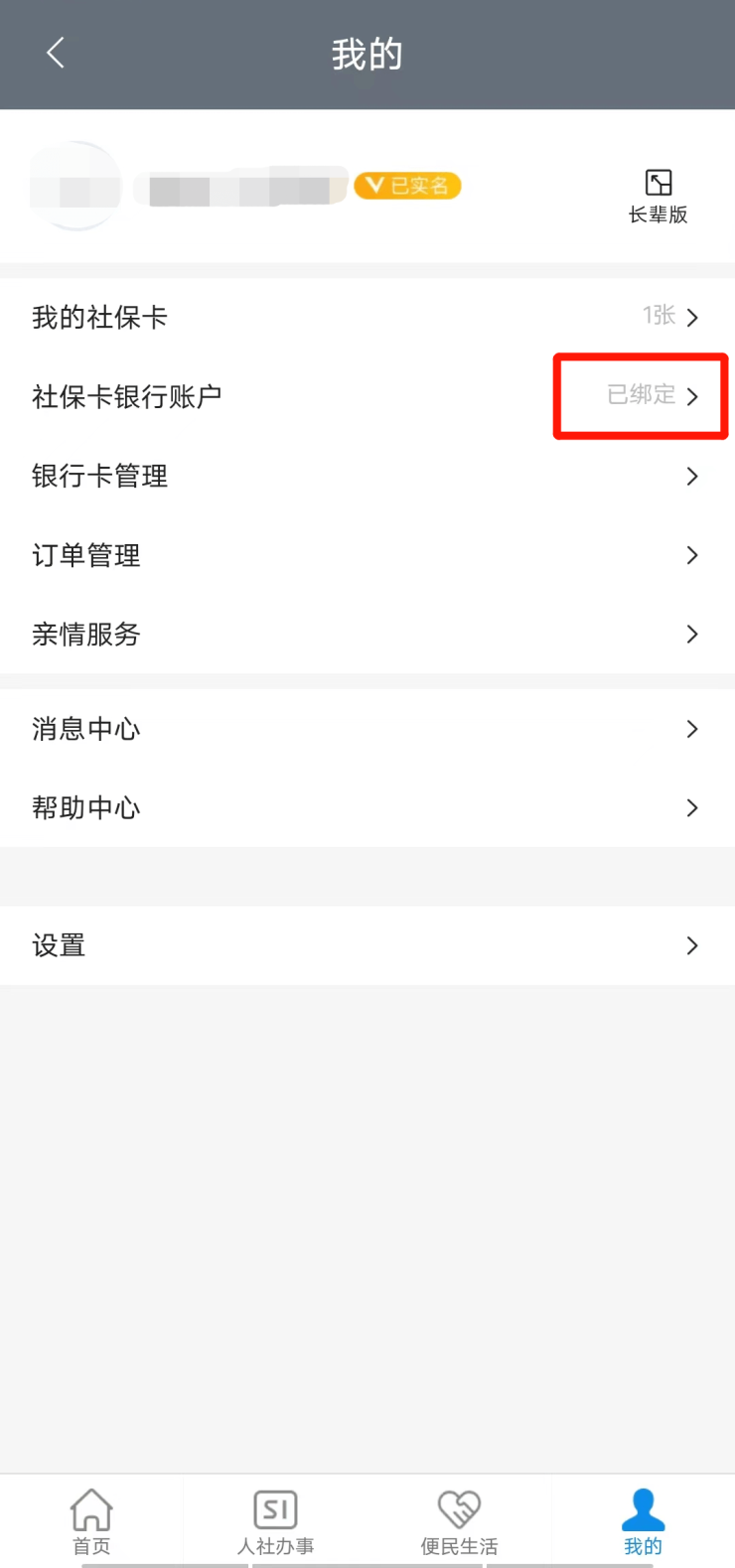Go back using the top-left arrow

click(x=56, y=54)
